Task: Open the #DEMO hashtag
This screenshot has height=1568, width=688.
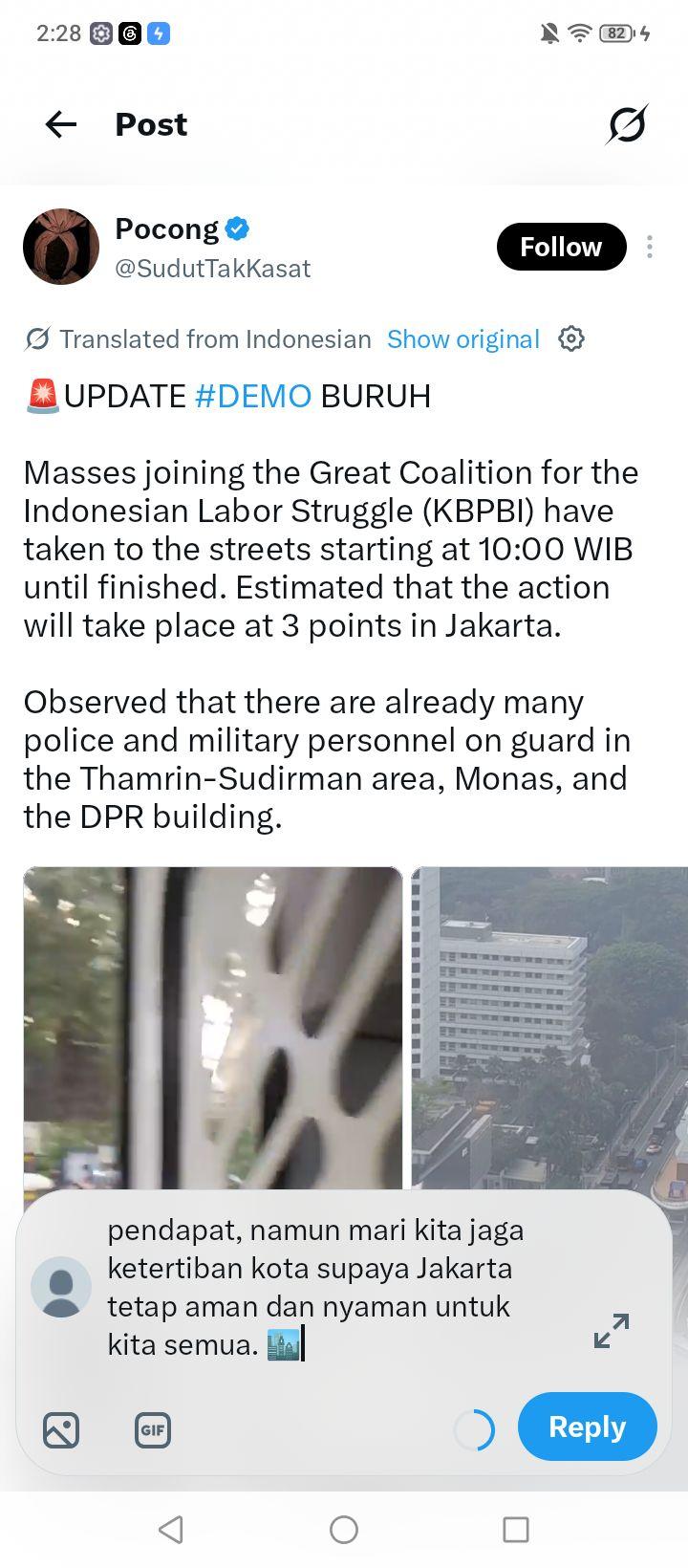Action: click(x=253, y=396)
